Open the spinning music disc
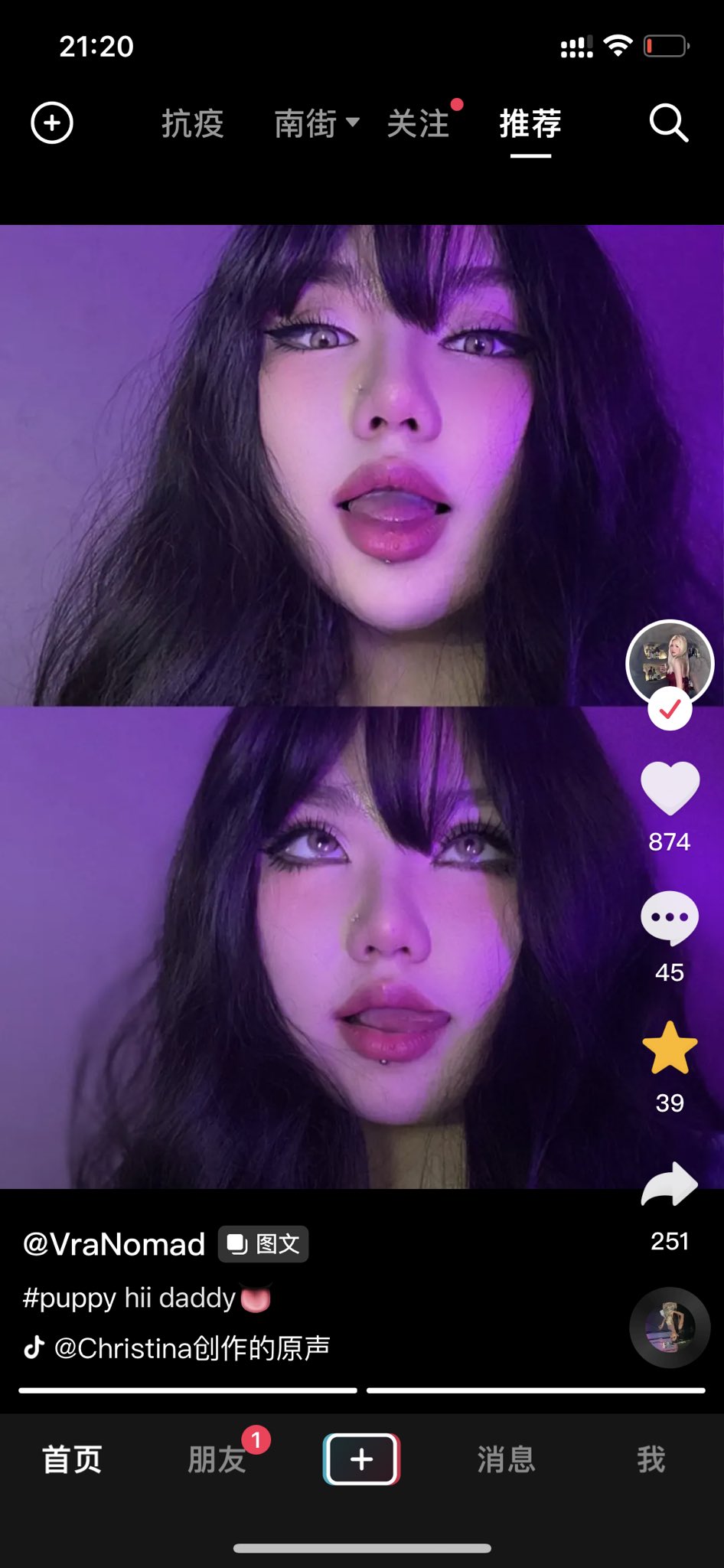Image resolution: width=724 pixels, height=1568 pixels. (670, 1328)
